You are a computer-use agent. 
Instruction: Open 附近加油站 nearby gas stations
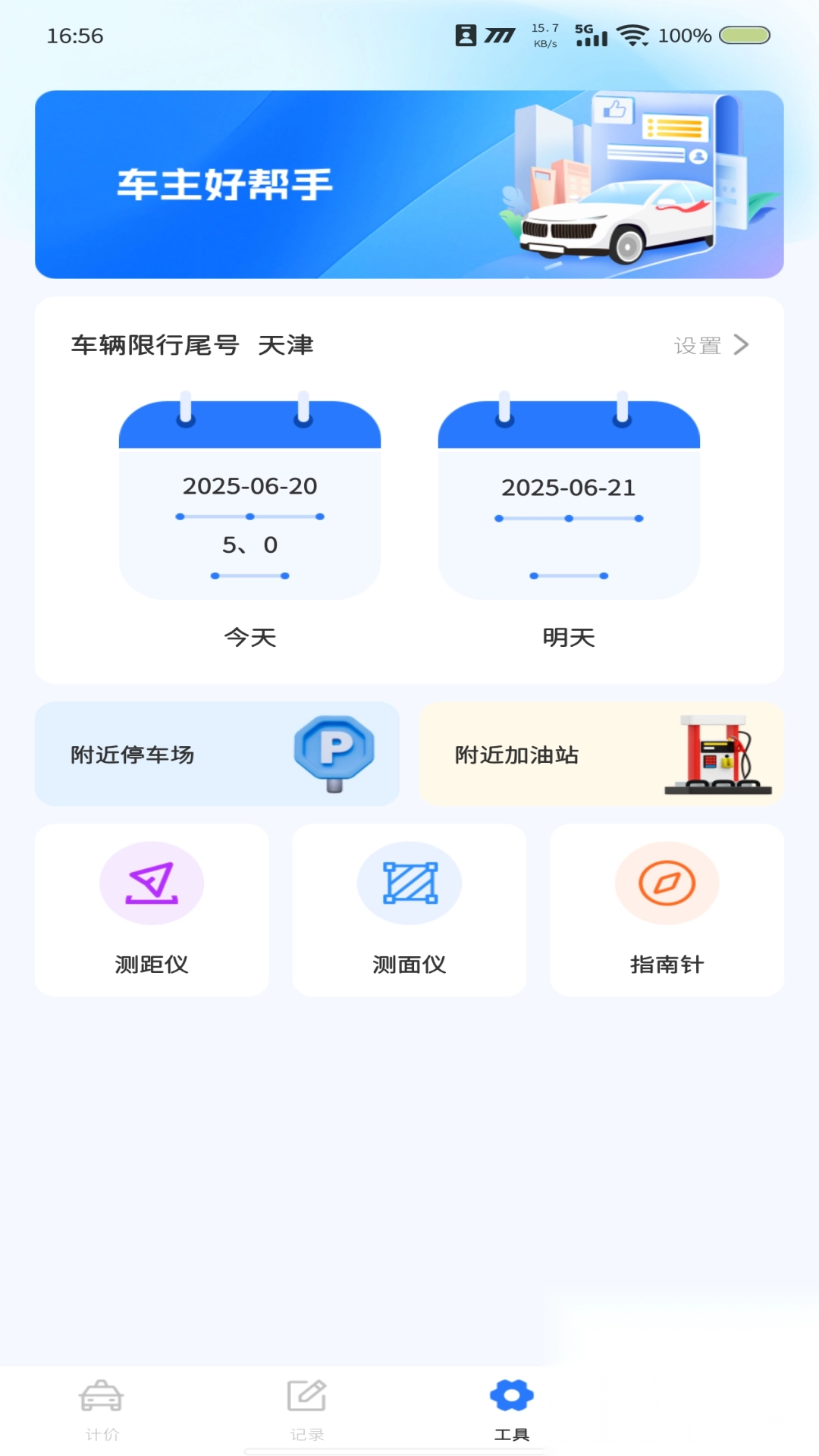601,754
